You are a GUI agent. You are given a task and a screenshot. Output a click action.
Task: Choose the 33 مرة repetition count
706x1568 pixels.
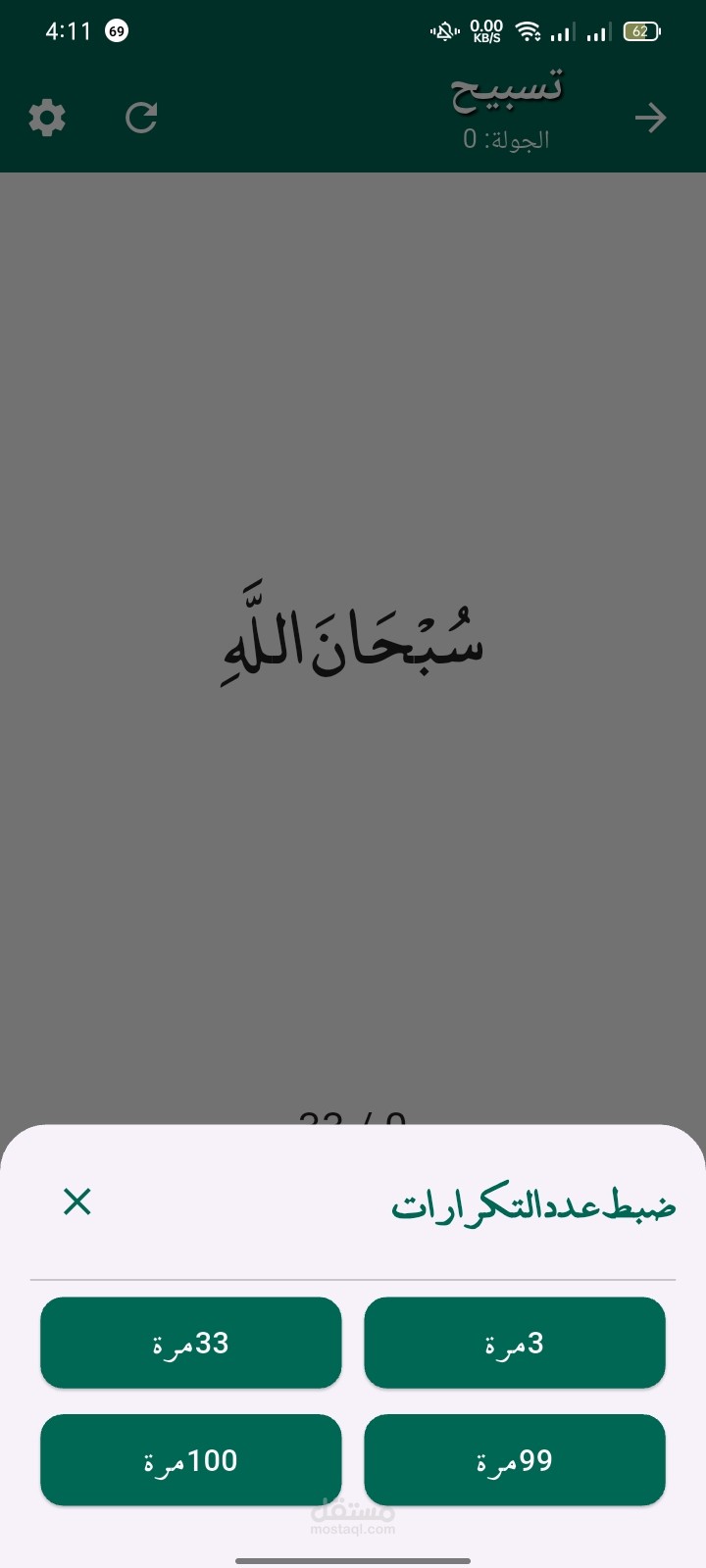point(191,1343)
